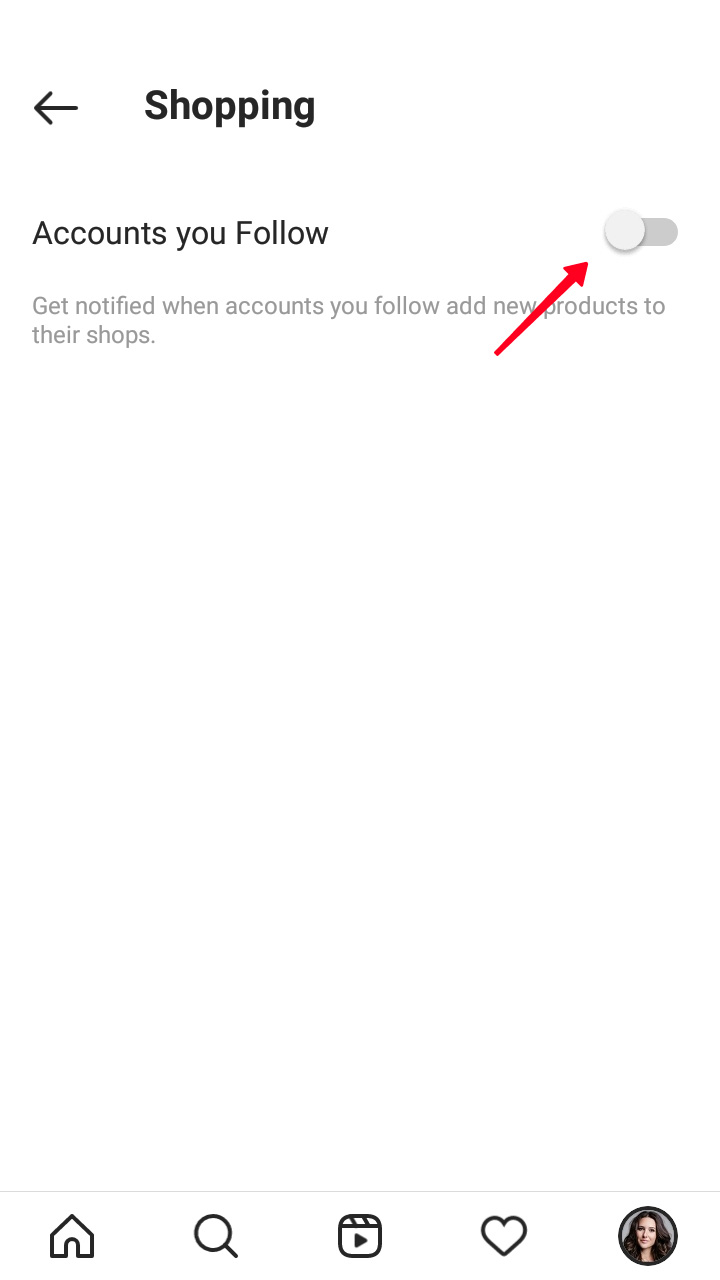Image resolution: width=720 pixels, height=1280 pixels.
Task: Enable the Accounts you Follow toggle
Action: pos(642,232)
